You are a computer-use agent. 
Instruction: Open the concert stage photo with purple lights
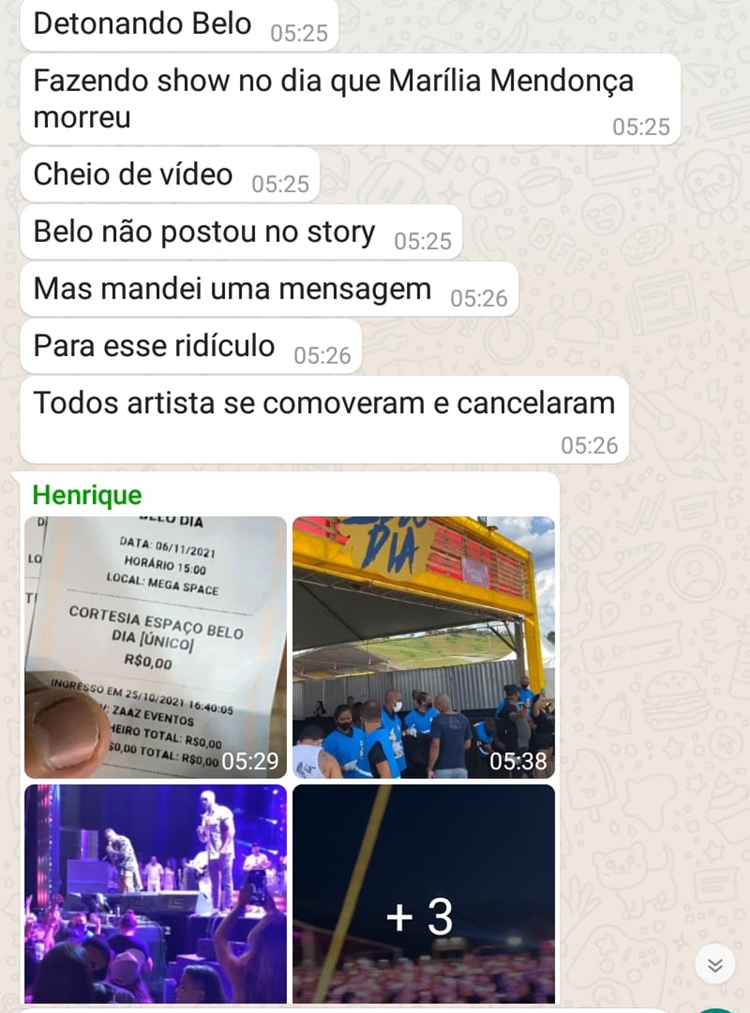pyautogui.click(x=155, y=893)
